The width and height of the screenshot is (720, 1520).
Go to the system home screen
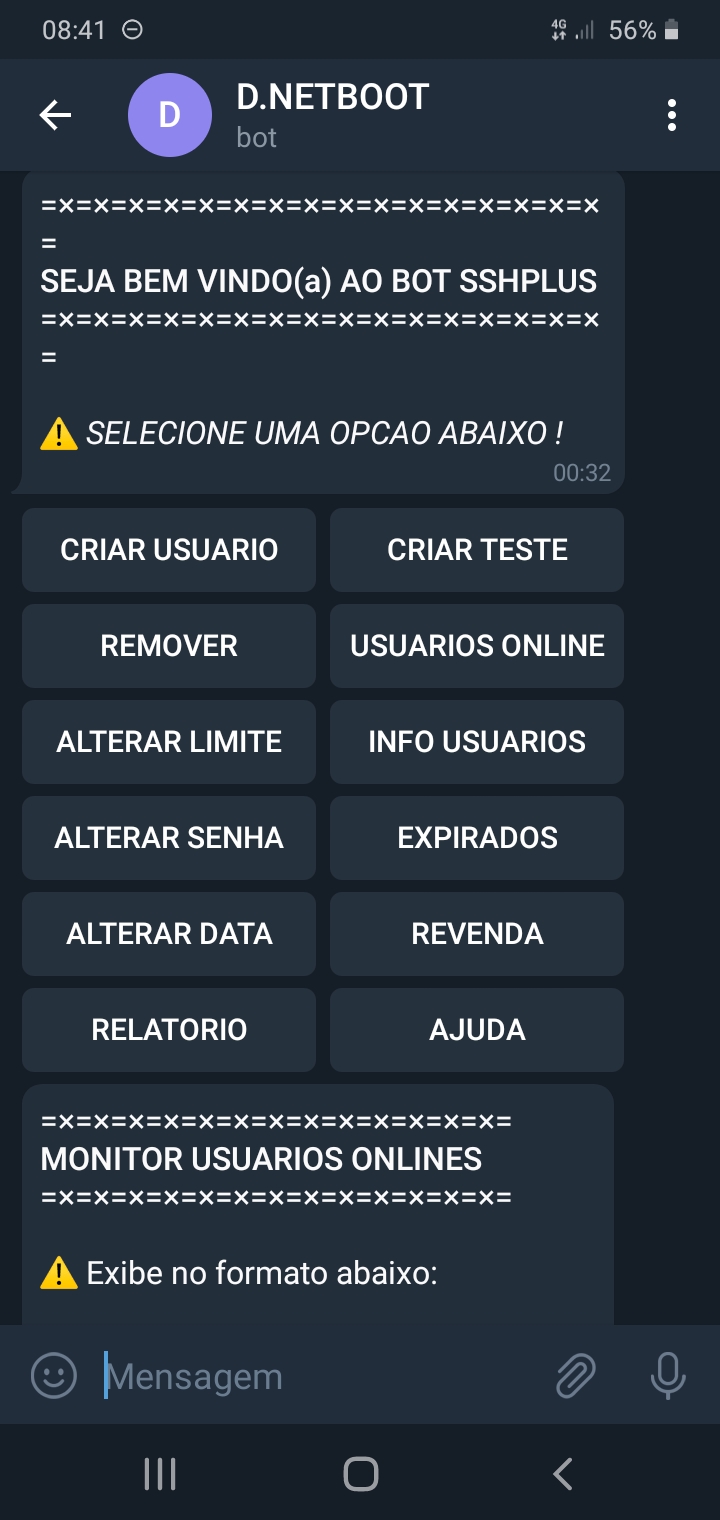[360, 1473]
